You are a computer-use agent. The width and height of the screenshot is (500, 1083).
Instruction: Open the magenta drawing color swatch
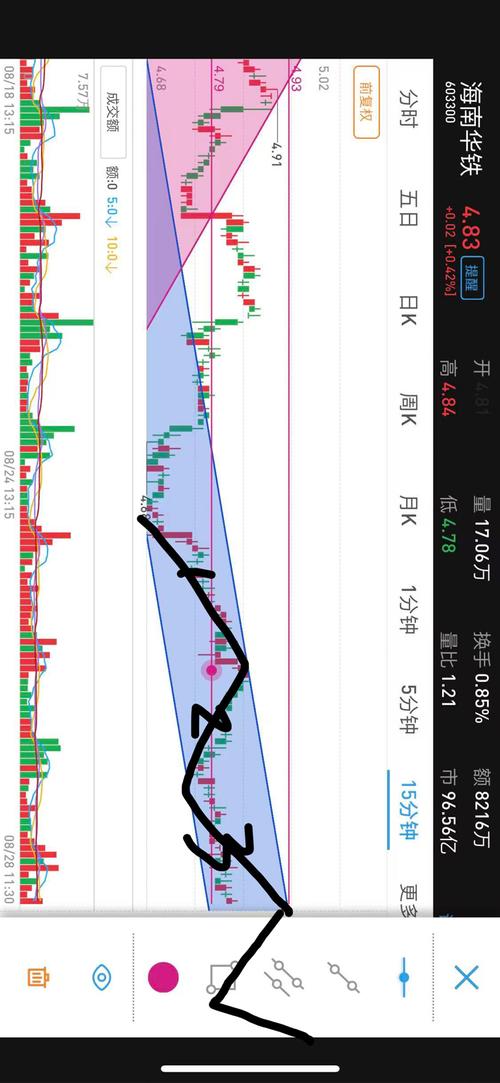point(163,977)
